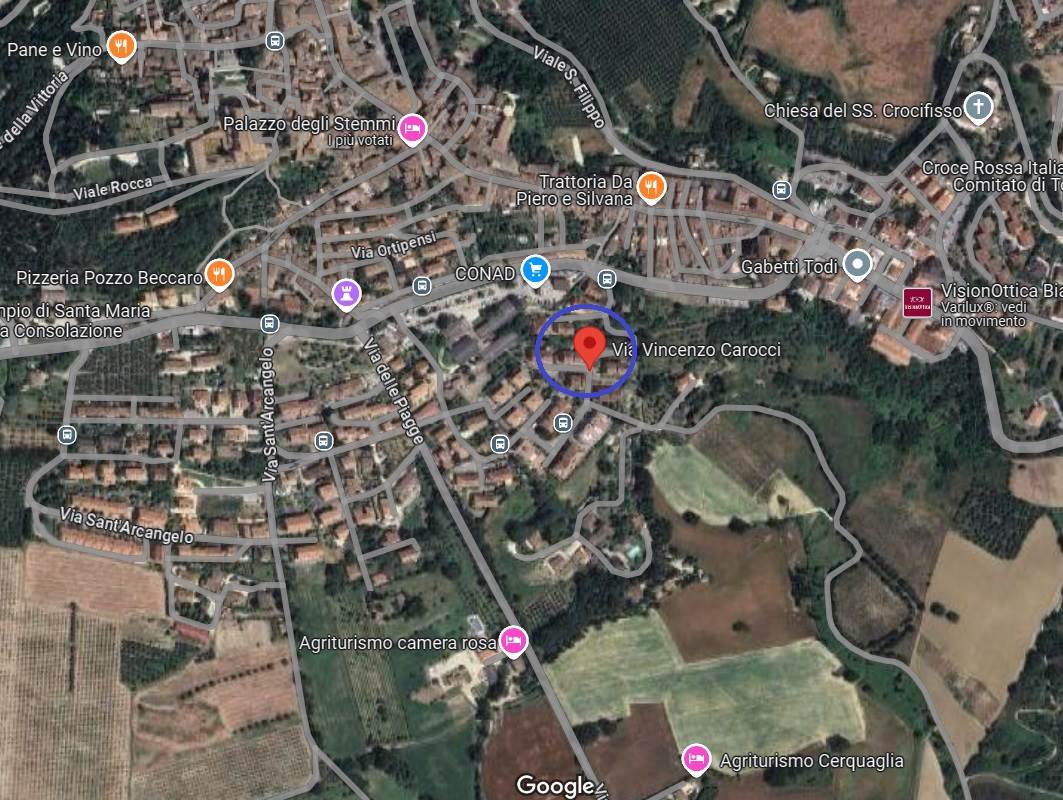The image size is (1063, 800).
Task: Select the Gabetti Todi place marker
Action: coord(857,265)
